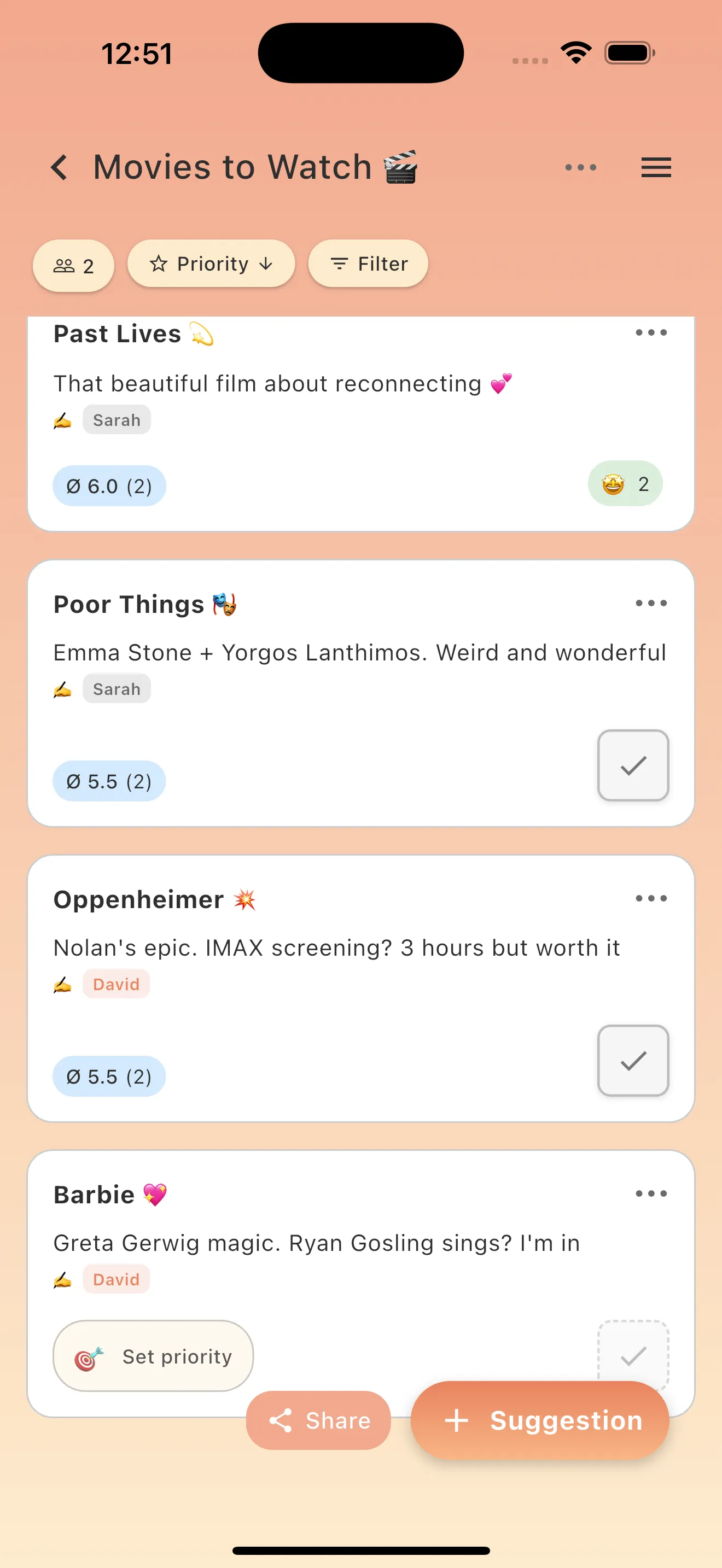The image size is (722, 1568).
Task: Expand the rating badge on Past Lives
Action: (109, 485)
